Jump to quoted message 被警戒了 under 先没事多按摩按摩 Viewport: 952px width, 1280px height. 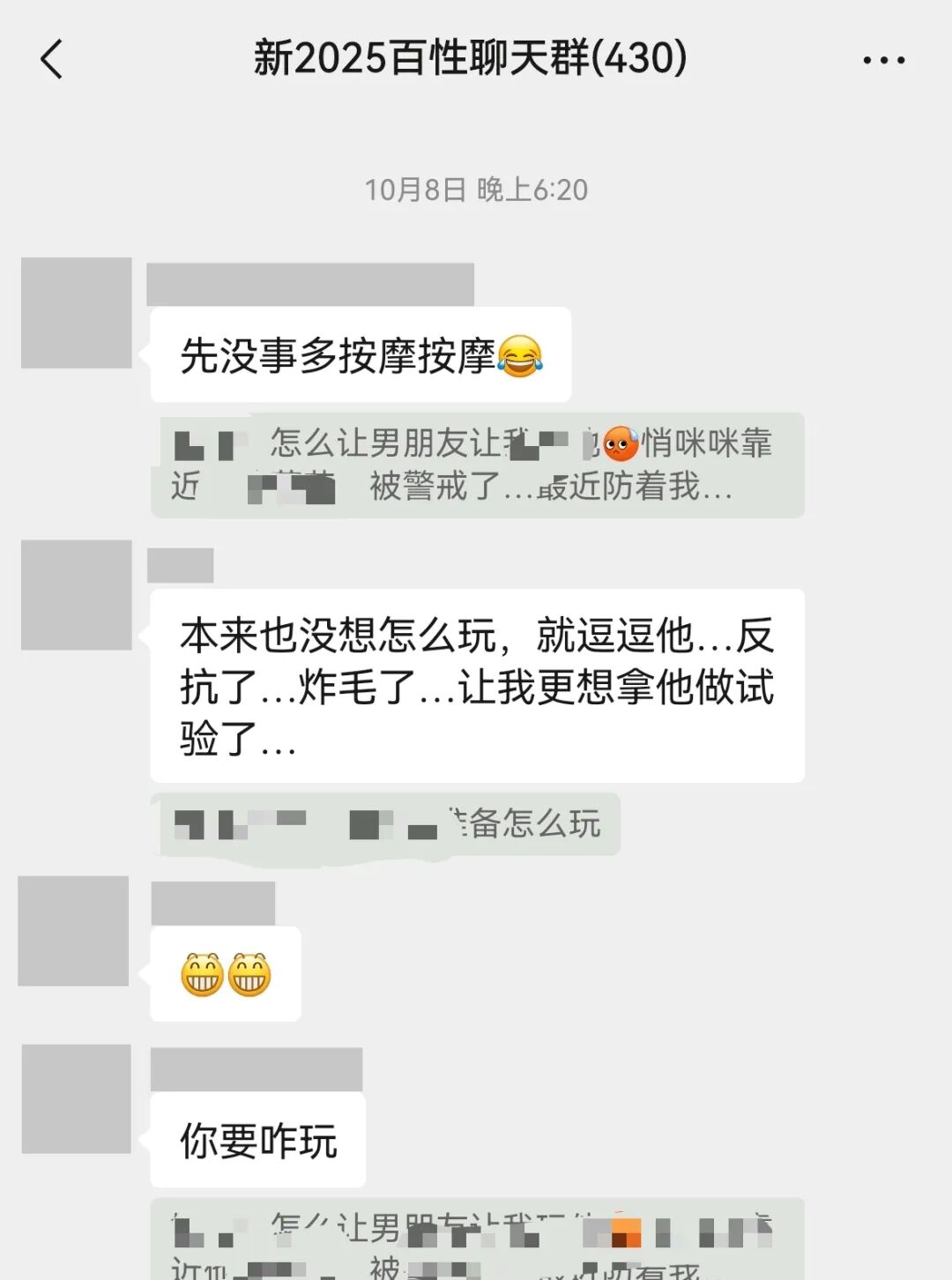point(477,465)
